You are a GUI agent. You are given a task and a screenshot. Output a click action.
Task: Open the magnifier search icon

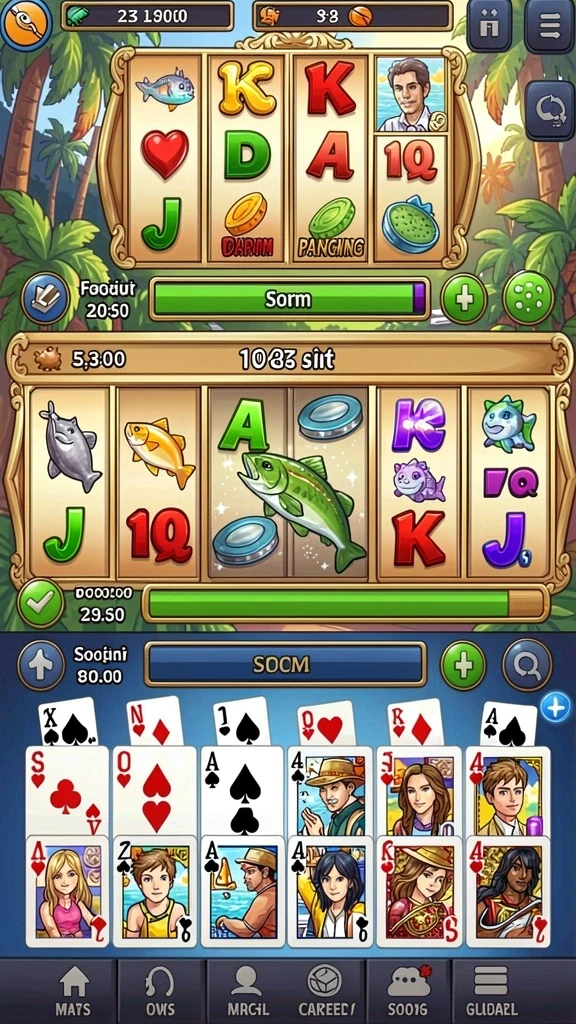click(526, 665)
